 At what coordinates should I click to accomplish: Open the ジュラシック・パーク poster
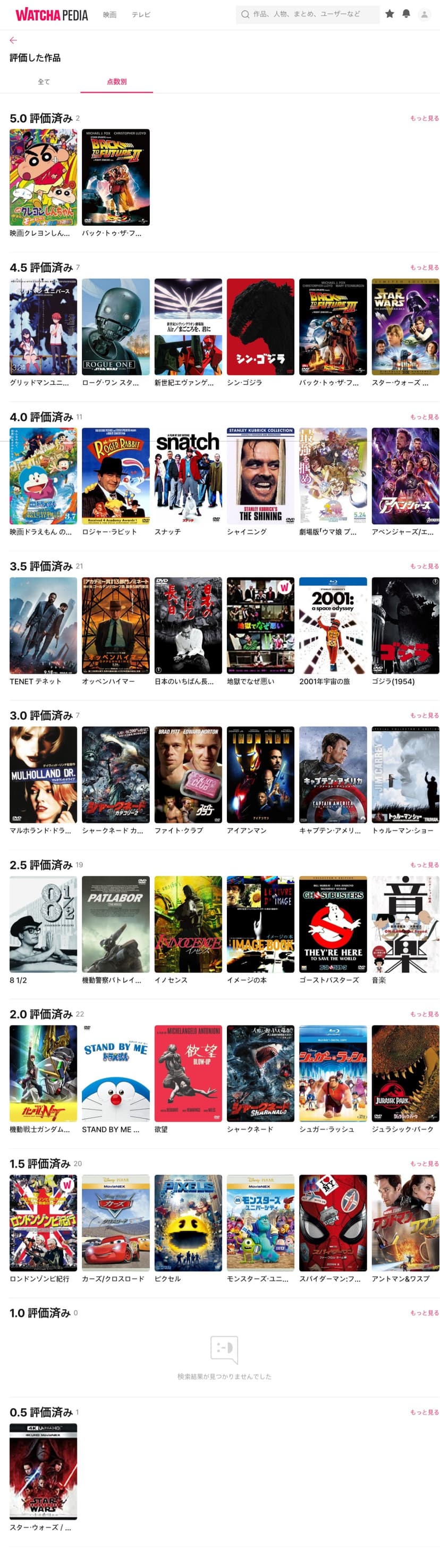pyautogui.click(x=405, y=1073)
